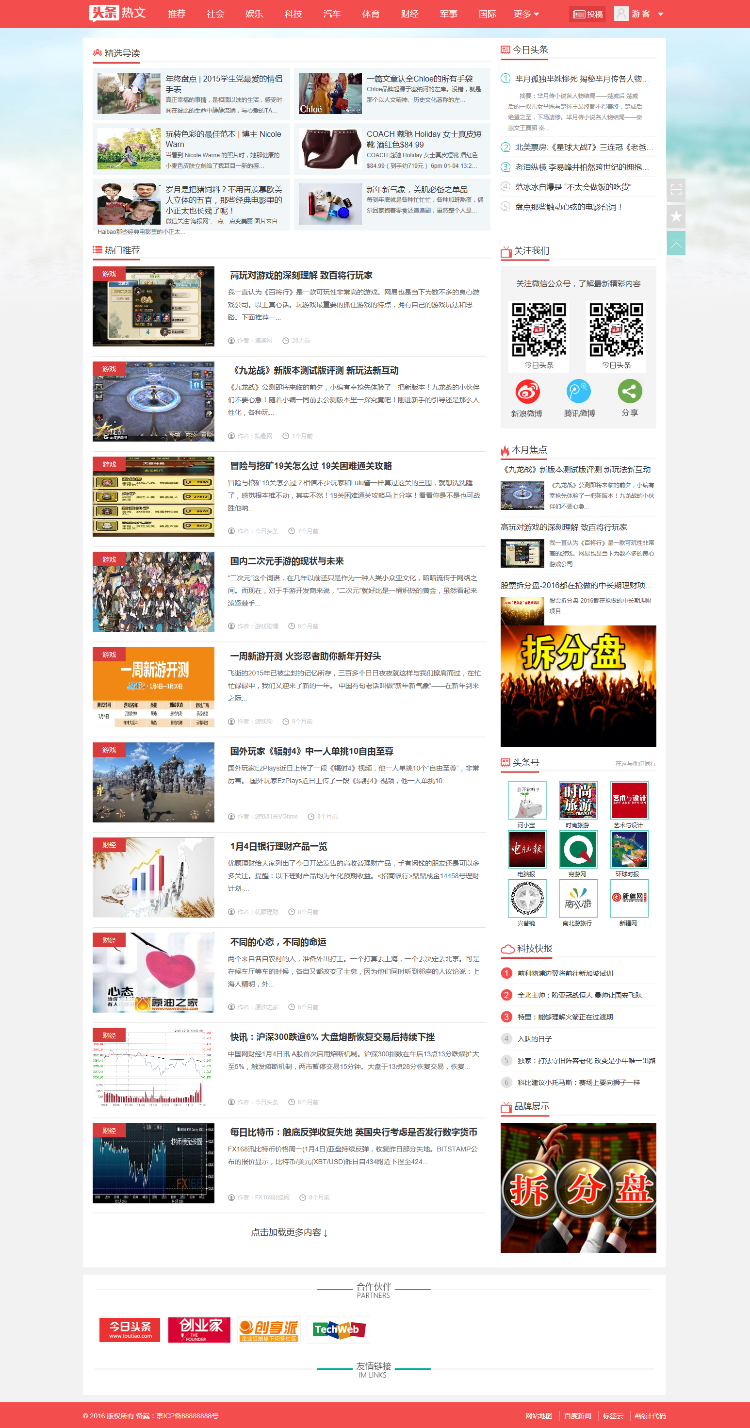The height and width of the screenshot is (1428, 750).
Task: Tap the green 分享 share icon
Action: tap(629, 392)
